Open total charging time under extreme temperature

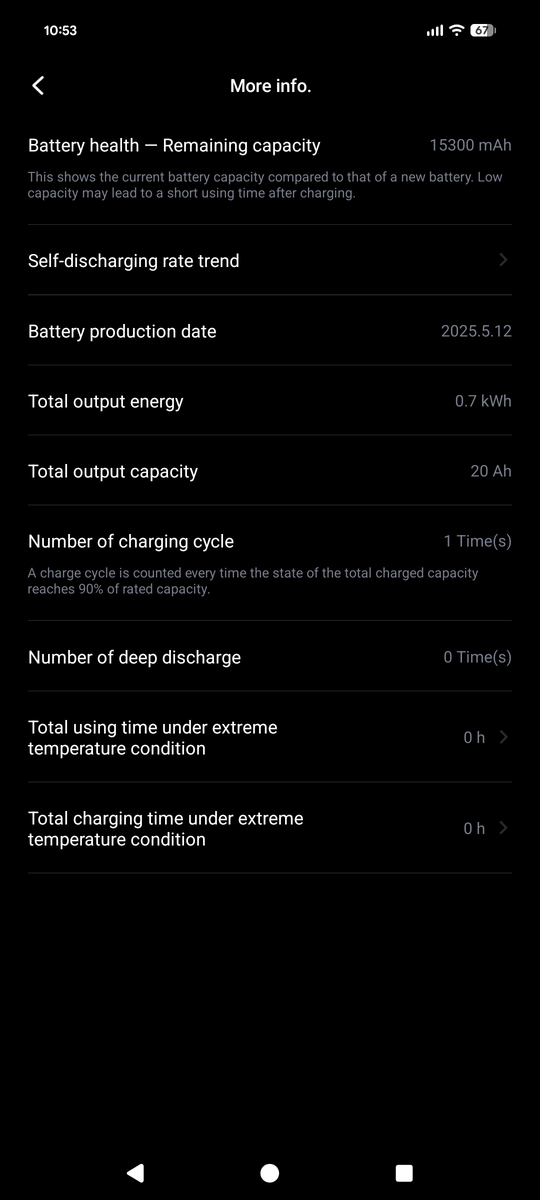point(270,828)
